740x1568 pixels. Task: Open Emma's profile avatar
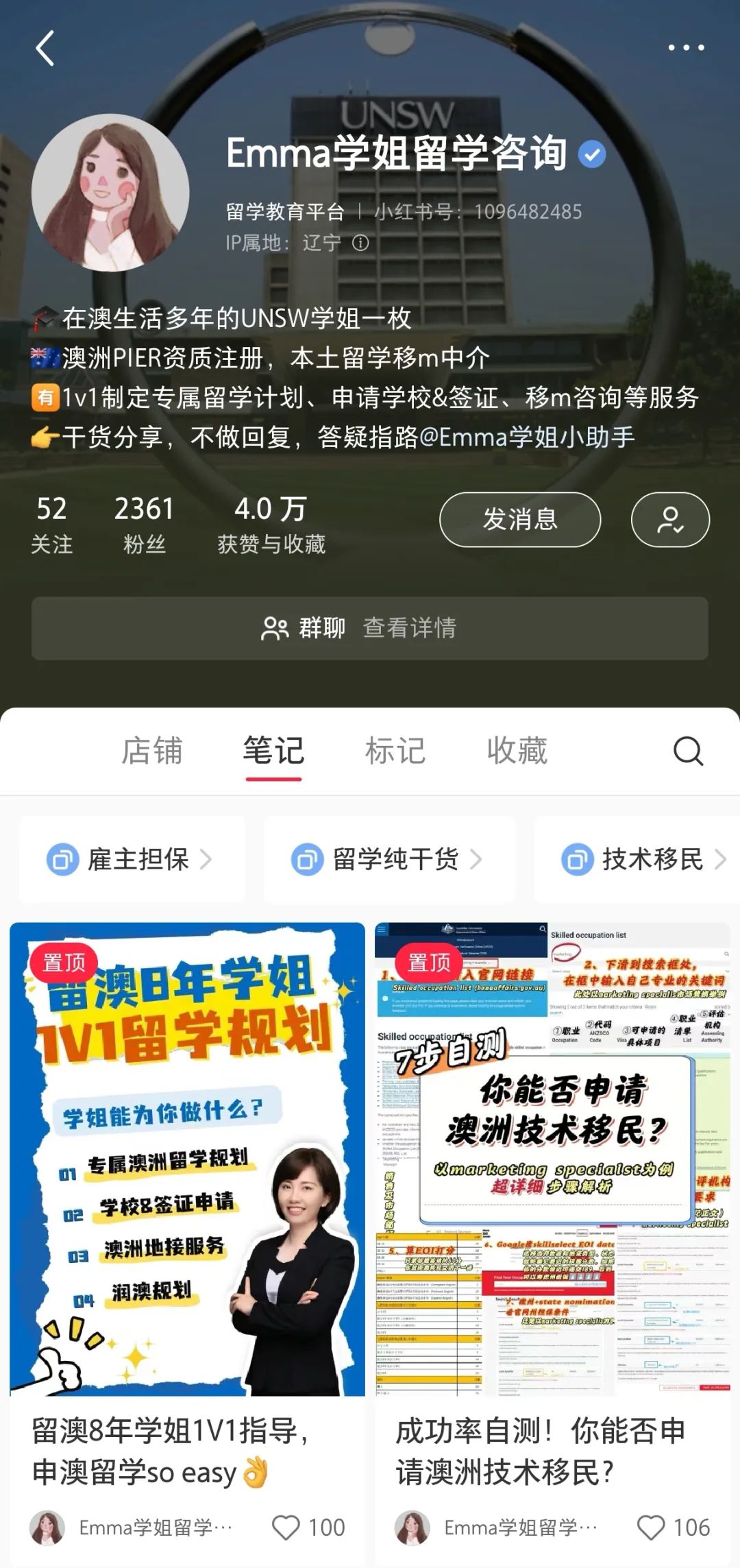[110, 193]
